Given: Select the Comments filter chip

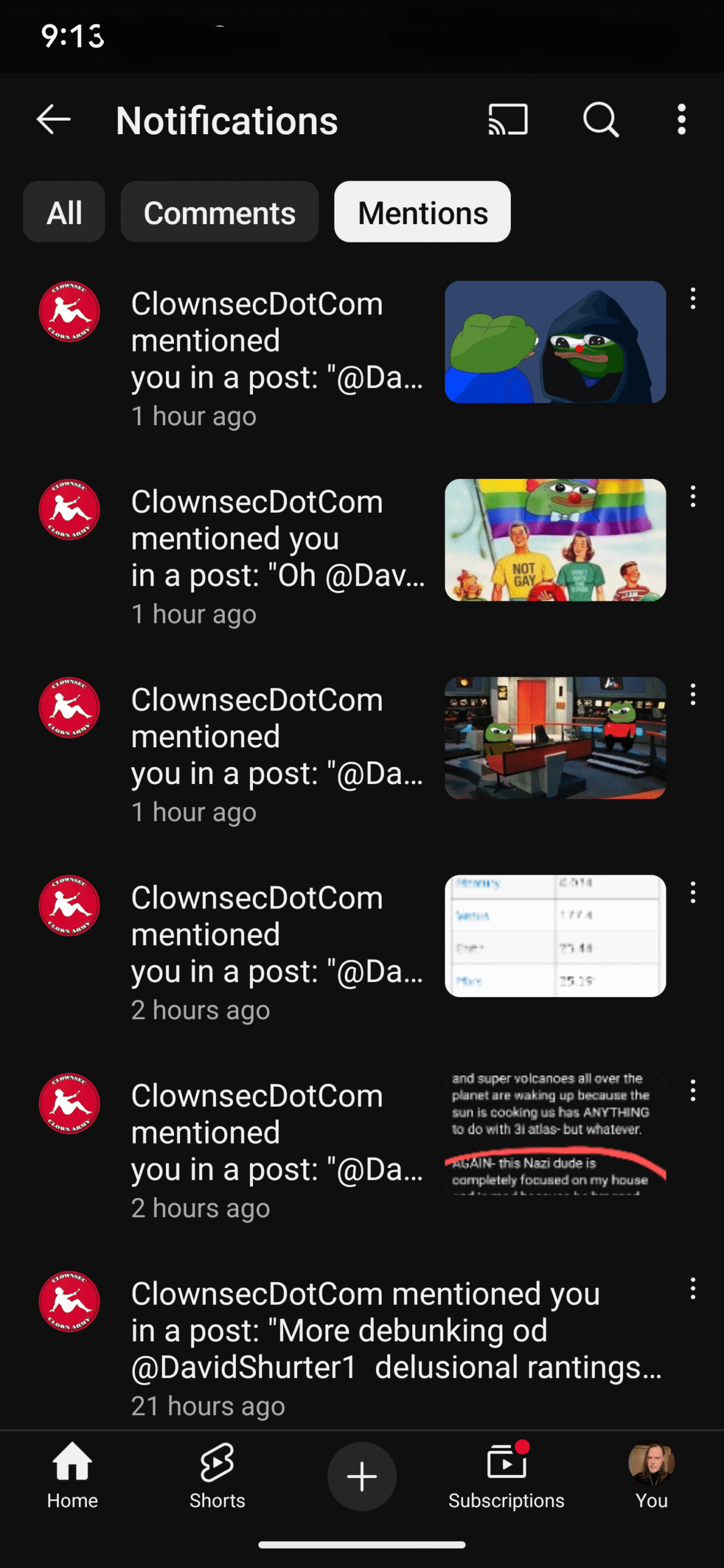Looking at the screenshot, I should [219, 212].
